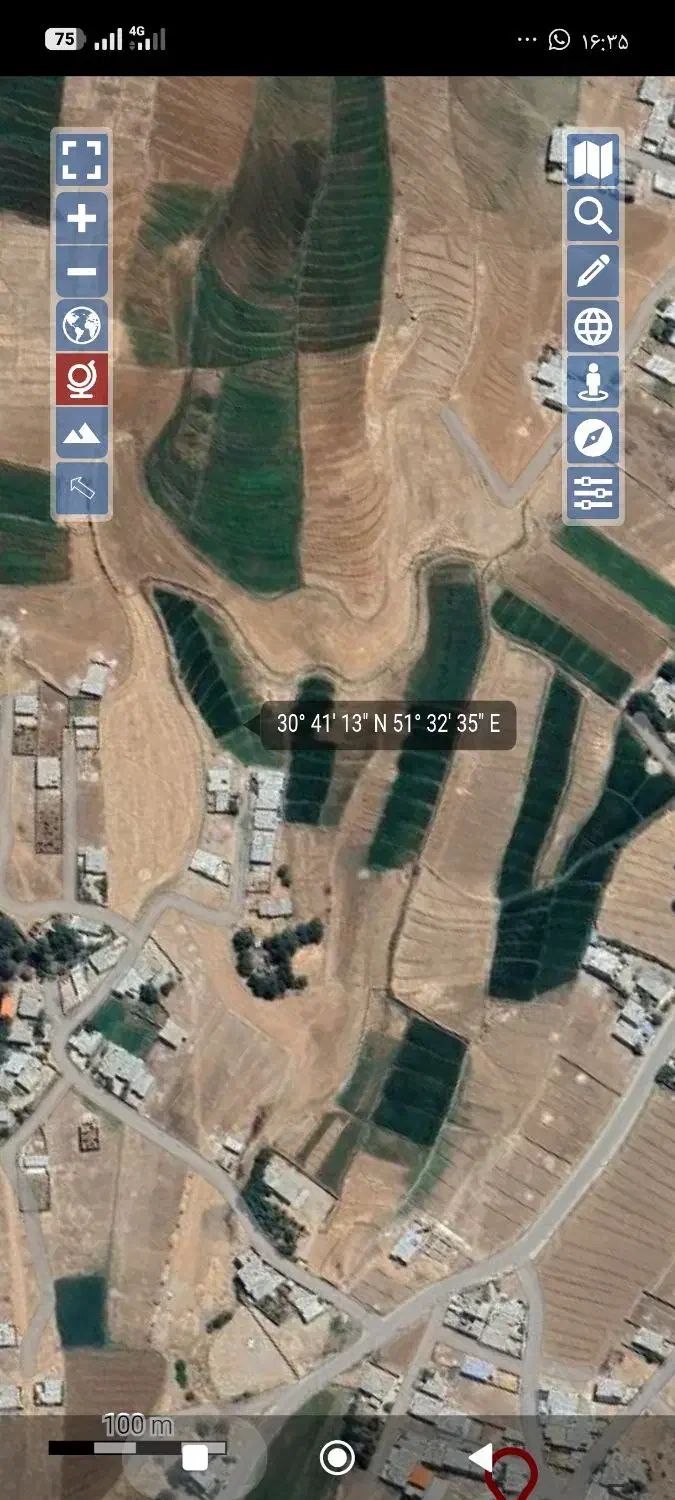Tap the compass button
The width and height of the screenshot is (675, 1500).
tap(593, 437)
